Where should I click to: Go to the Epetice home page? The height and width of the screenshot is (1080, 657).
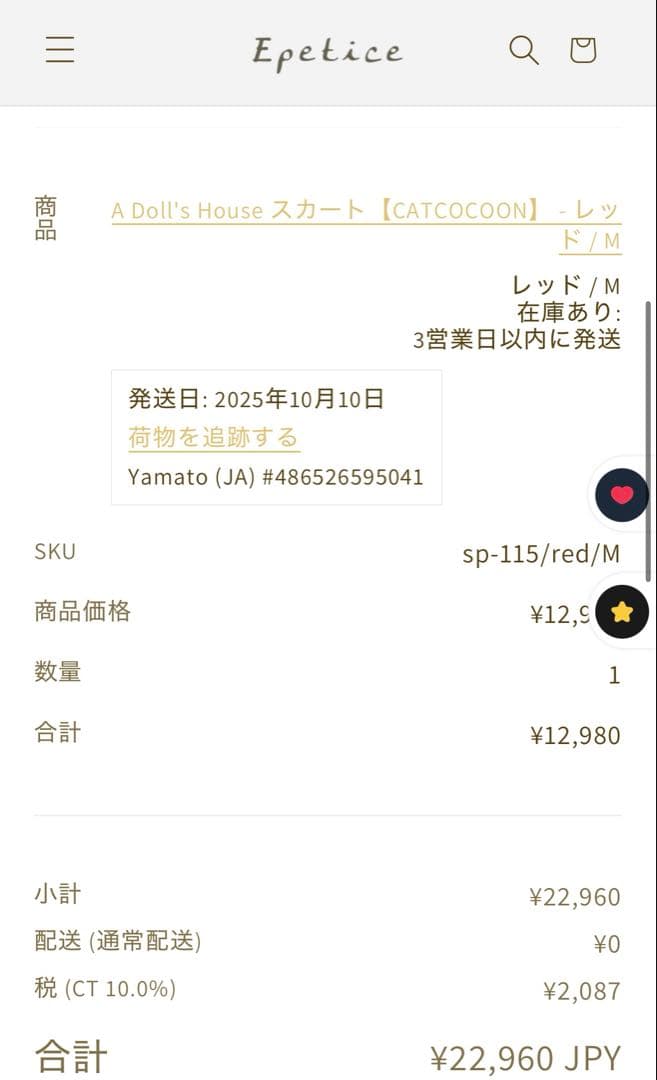[327, 51]
